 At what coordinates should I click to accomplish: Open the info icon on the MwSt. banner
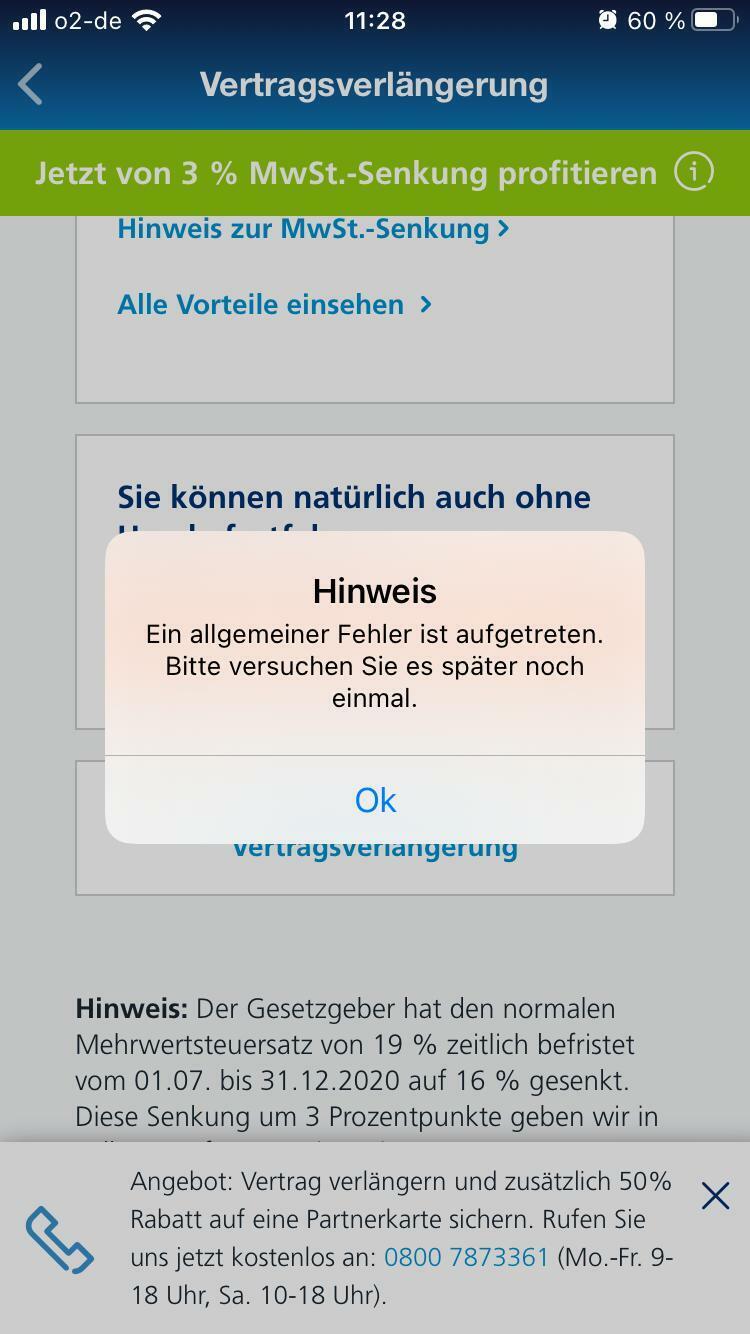(694, 172)
